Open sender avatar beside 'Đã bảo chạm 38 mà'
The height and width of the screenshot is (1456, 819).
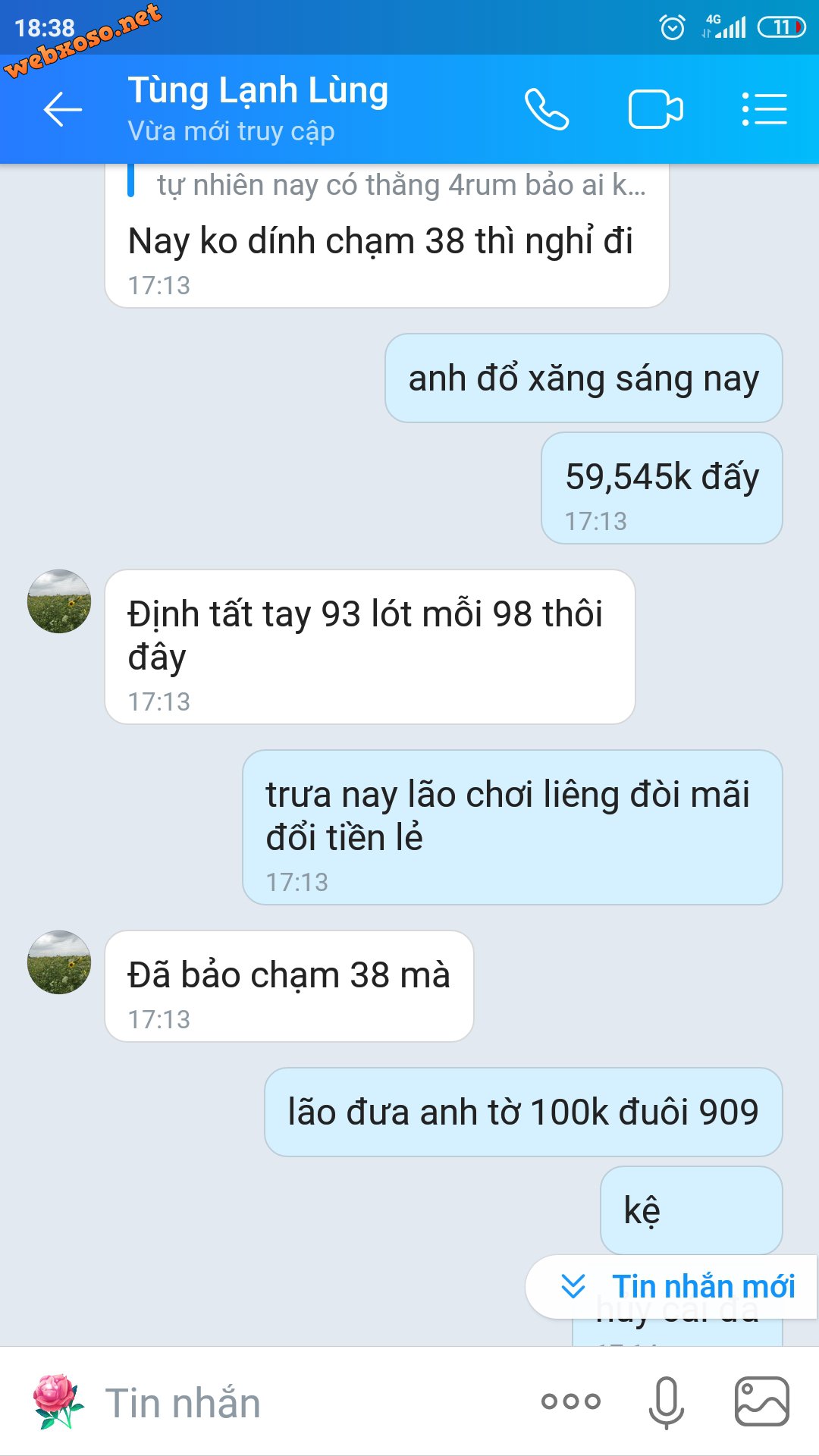click(x=59, y=962)
